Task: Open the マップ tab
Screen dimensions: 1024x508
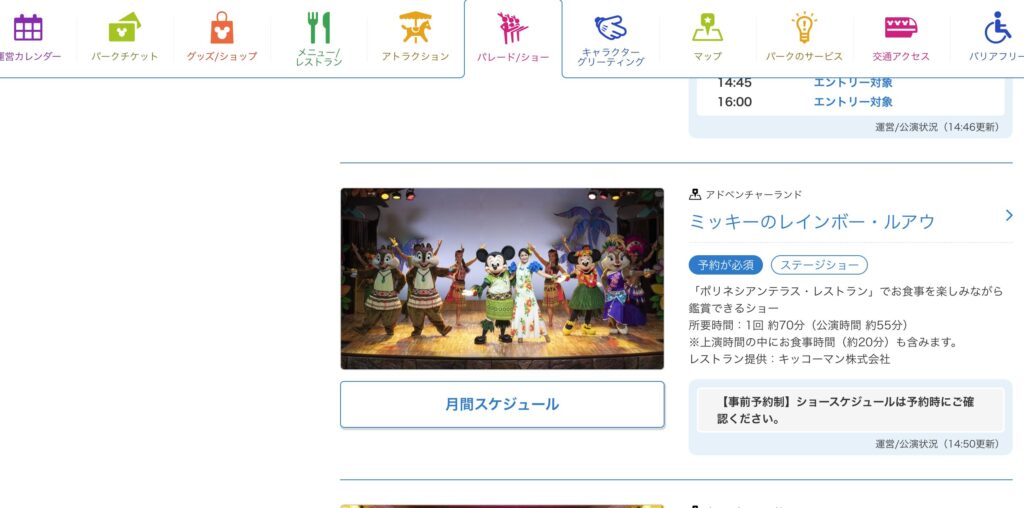Action: [707, 38]
